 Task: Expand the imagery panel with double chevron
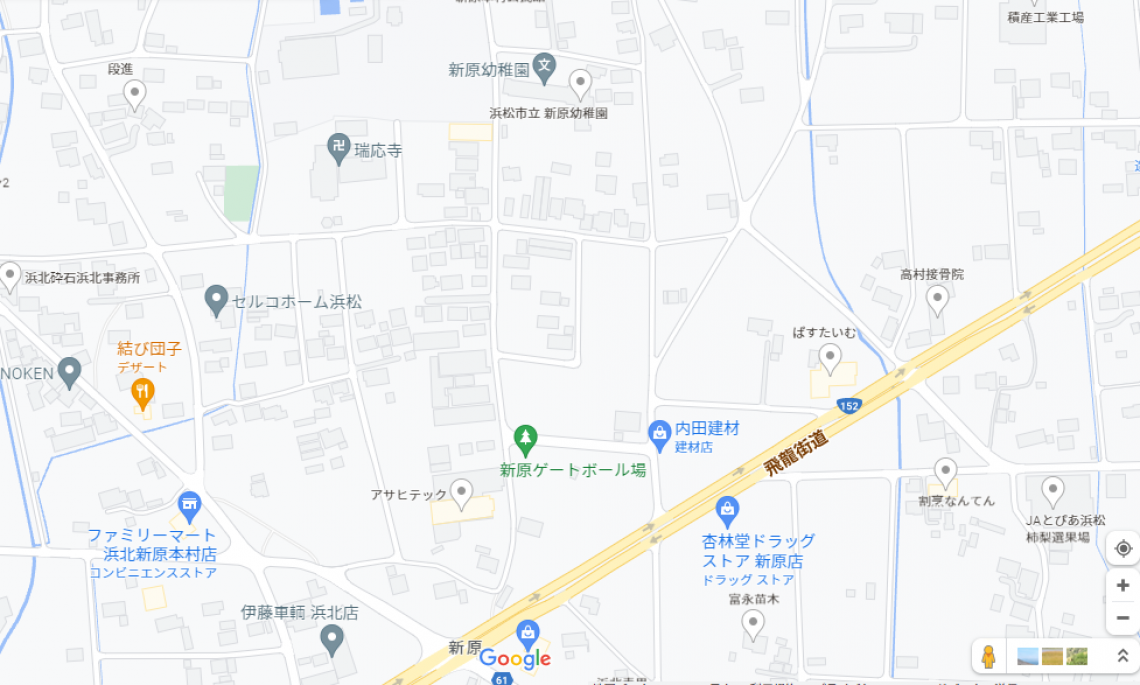pos(1122,657)
